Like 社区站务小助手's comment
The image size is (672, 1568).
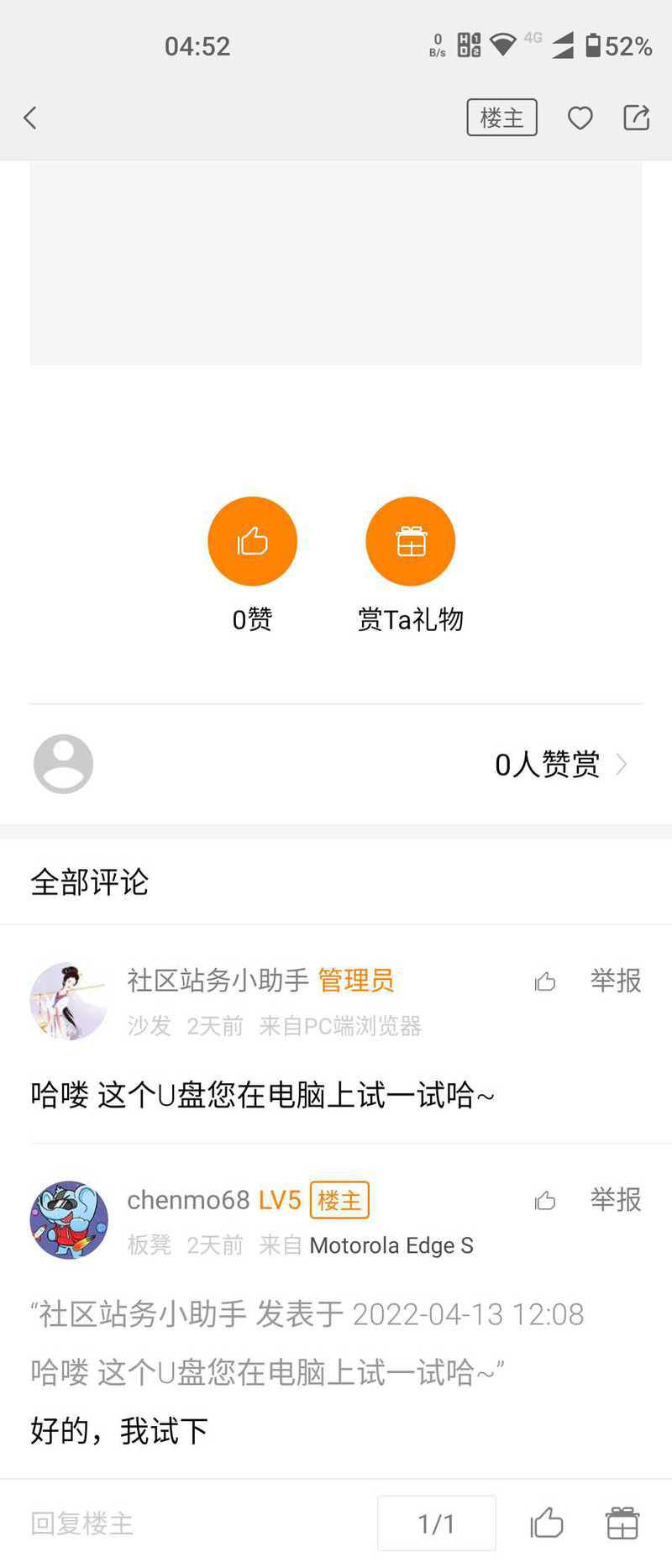coord(545,981)
